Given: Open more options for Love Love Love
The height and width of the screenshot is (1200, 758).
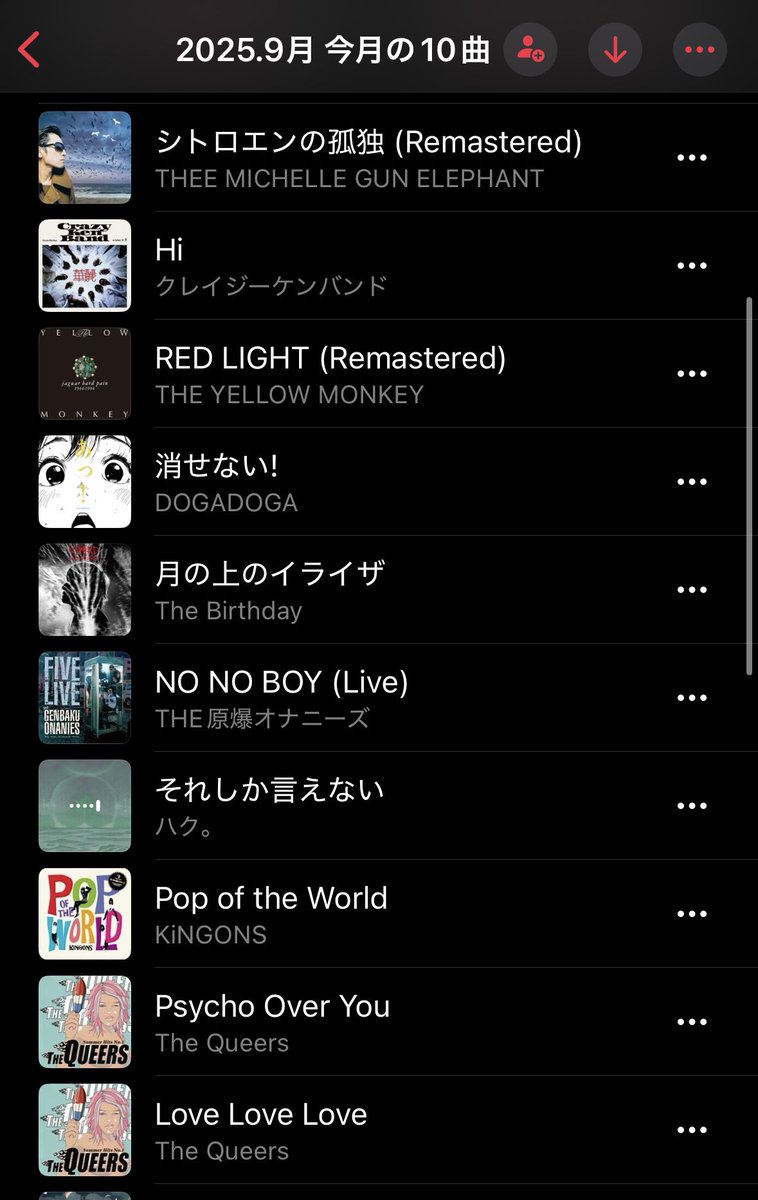Looking at the screenshot, I should (x=692, y=1130).
